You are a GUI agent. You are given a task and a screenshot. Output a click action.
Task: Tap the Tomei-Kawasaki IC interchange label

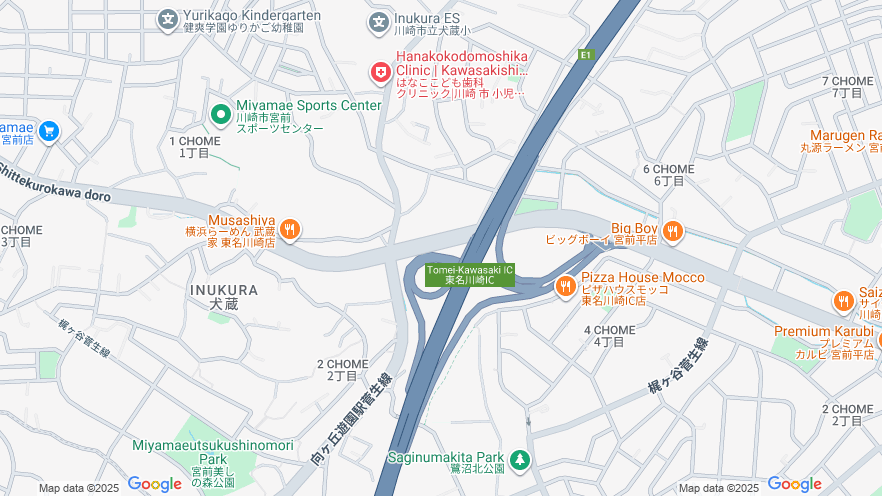[469, 275]
